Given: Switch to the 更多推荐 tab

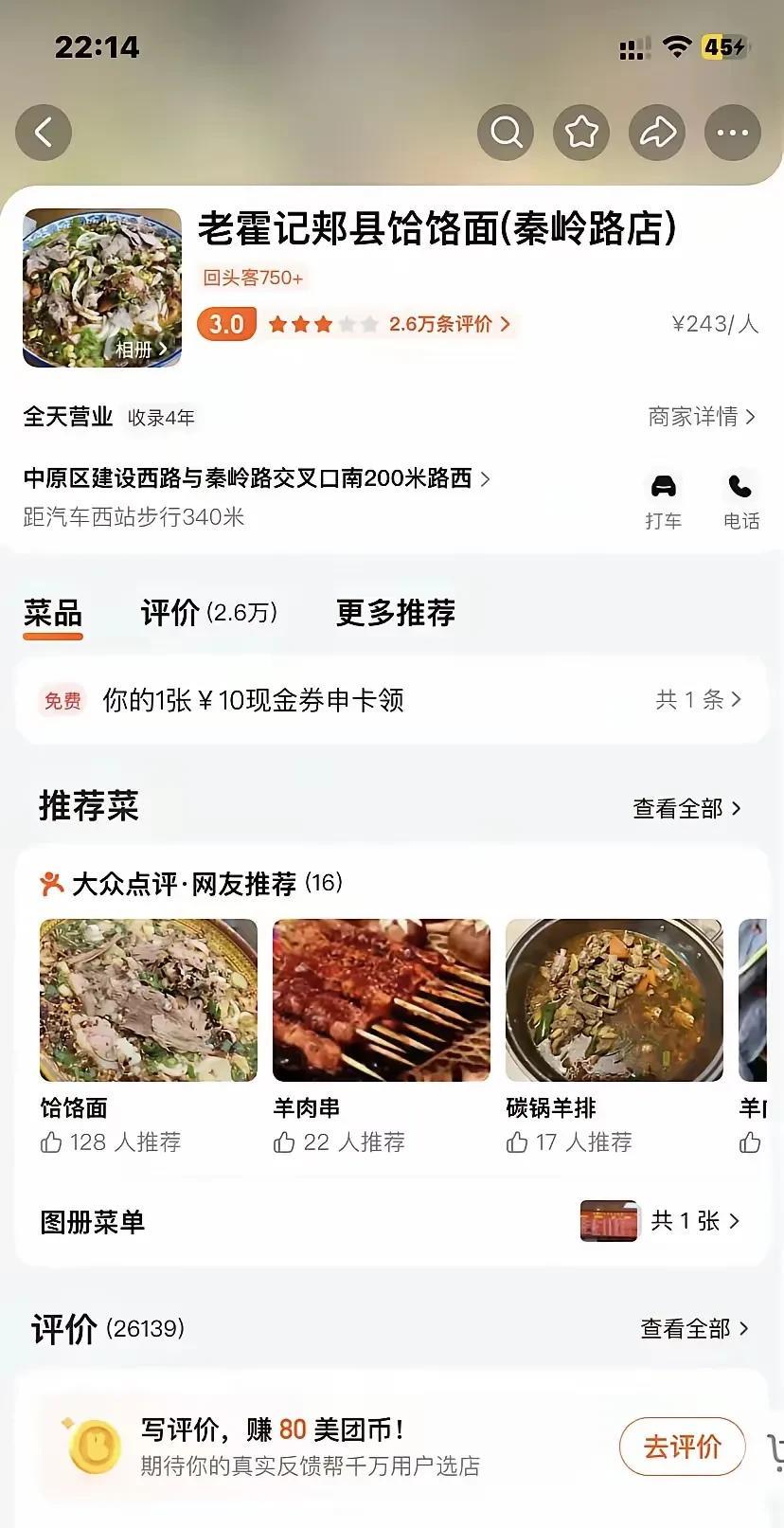Looking at the screenshot, I should [x=396, y=613].
